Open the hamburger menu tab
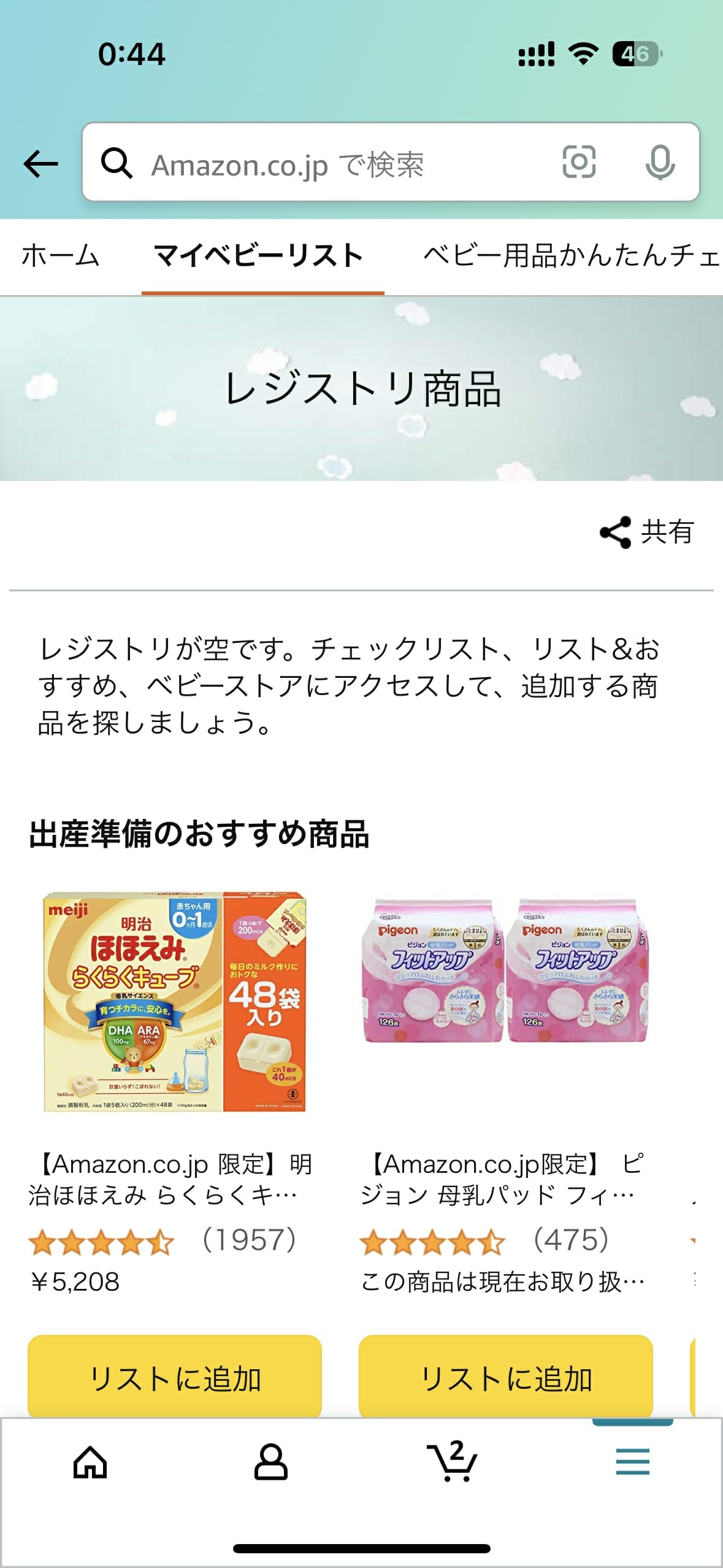Screen dimensions: 723x1568 [x=632, y=1462]
